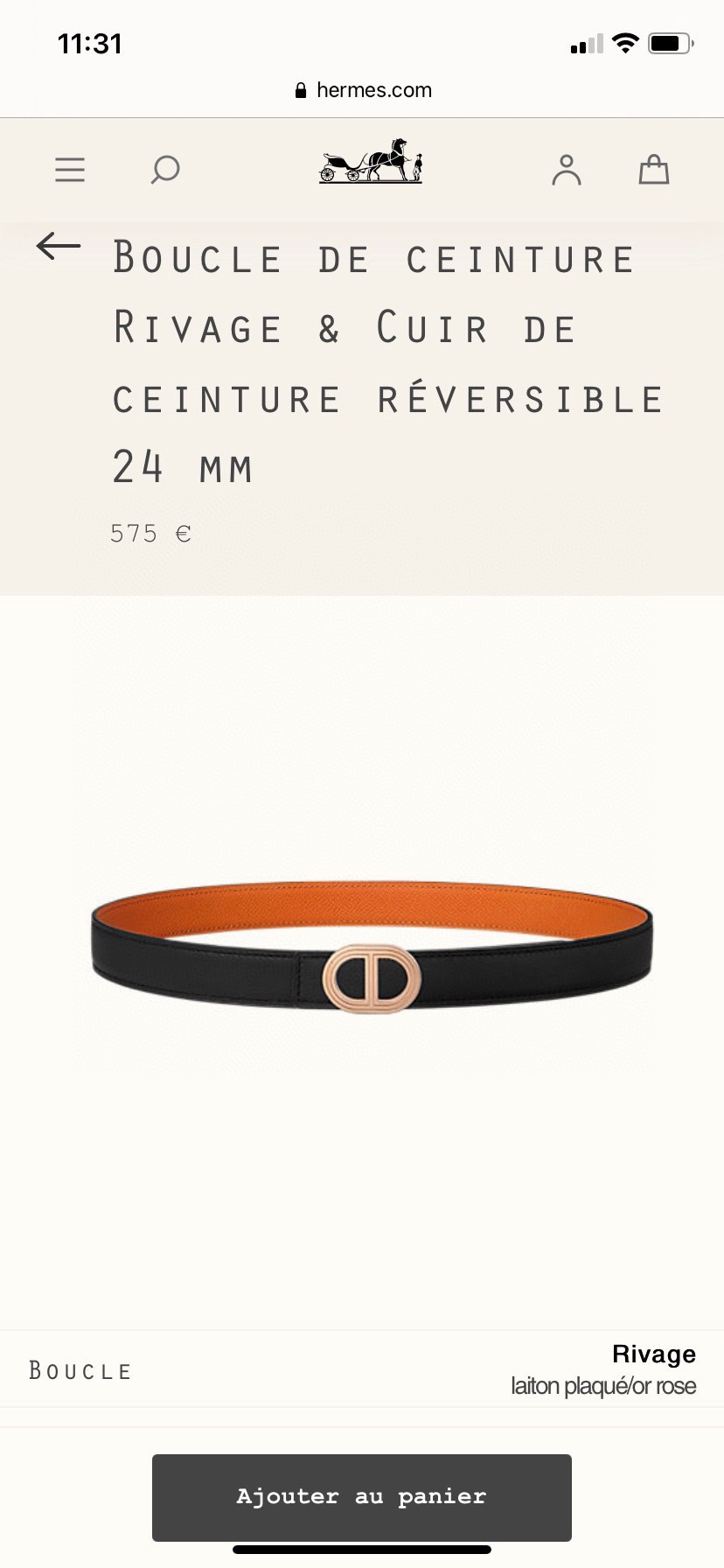Click Ajouter au panier

coord(361,1496)
